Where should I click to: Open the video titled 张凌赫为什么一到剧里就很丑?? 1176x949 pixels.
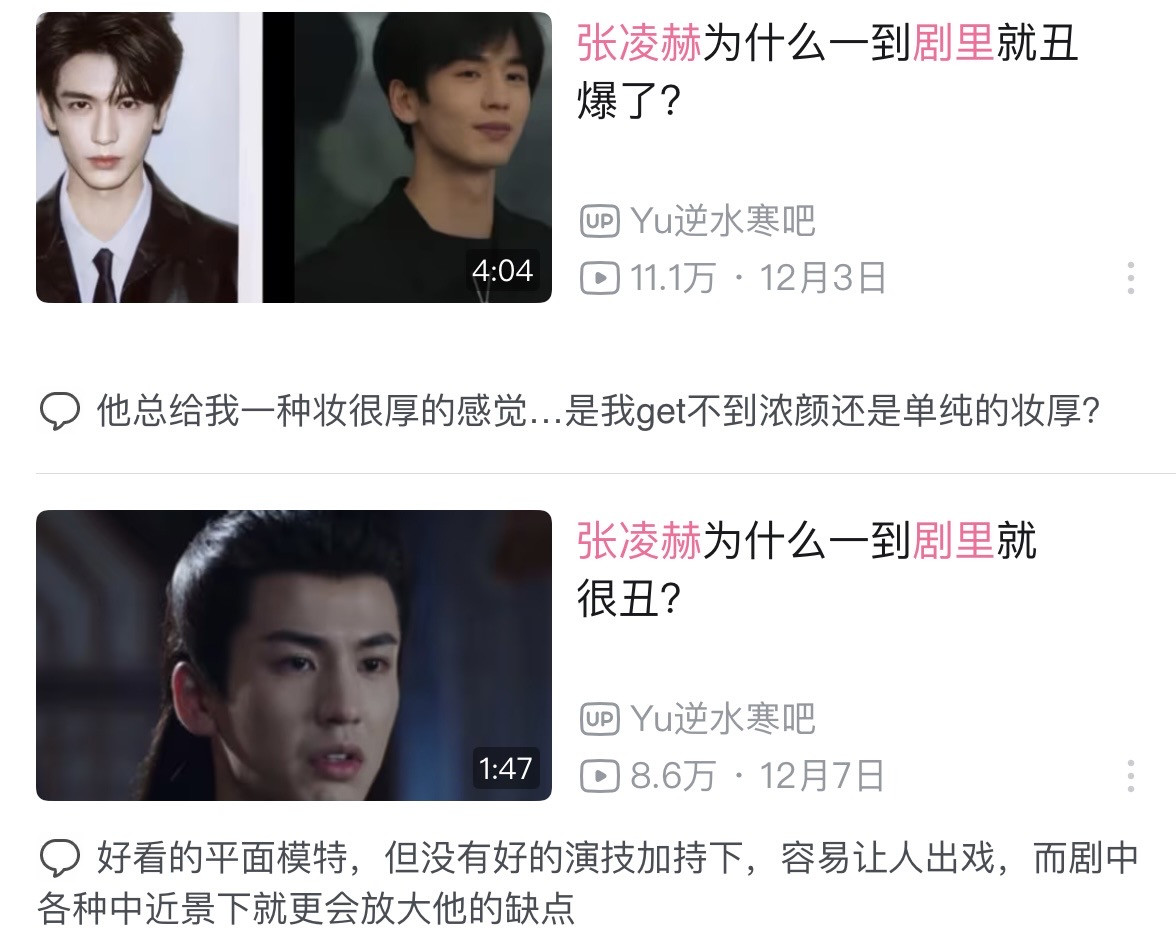806,570
